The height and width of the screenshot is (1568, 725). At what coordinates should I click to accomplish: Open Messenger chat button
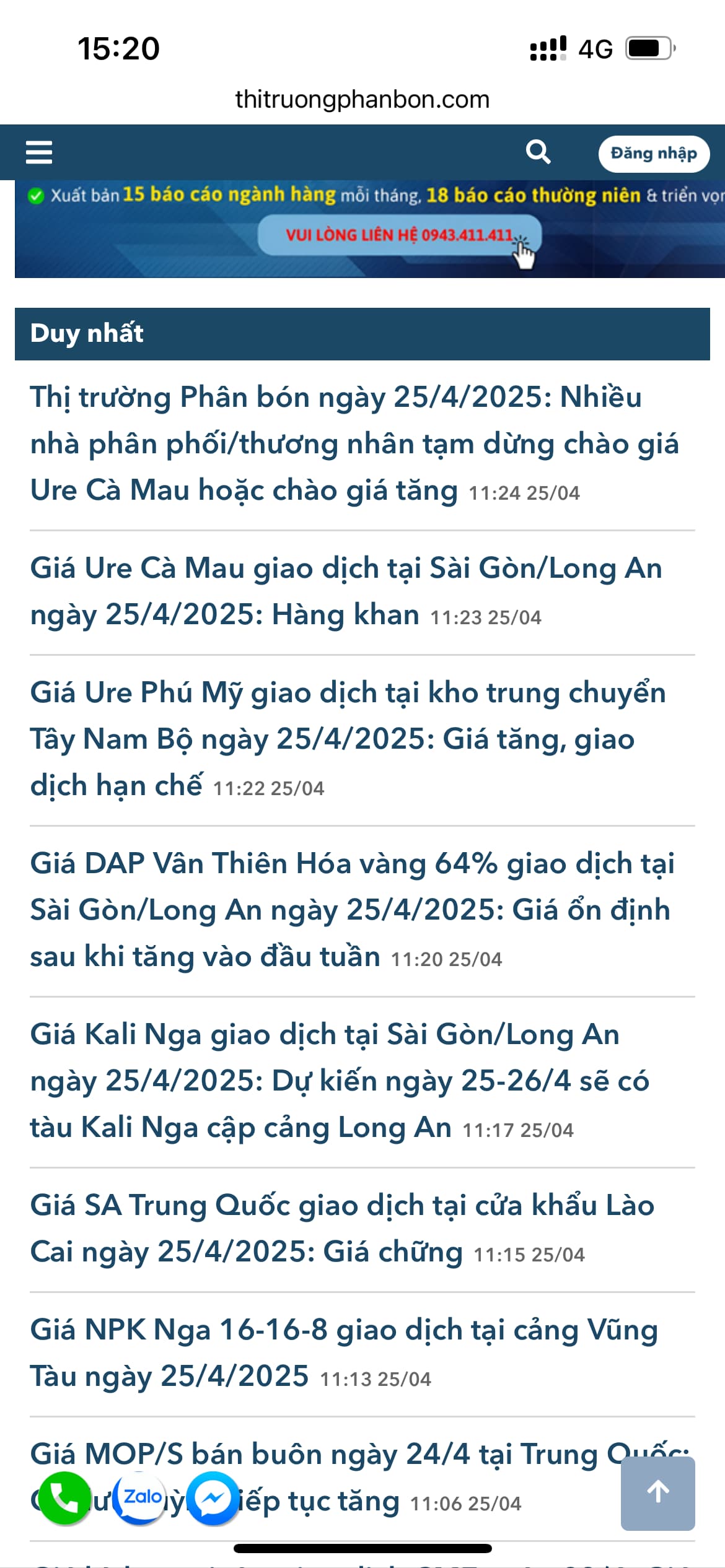click(213, 1499)
